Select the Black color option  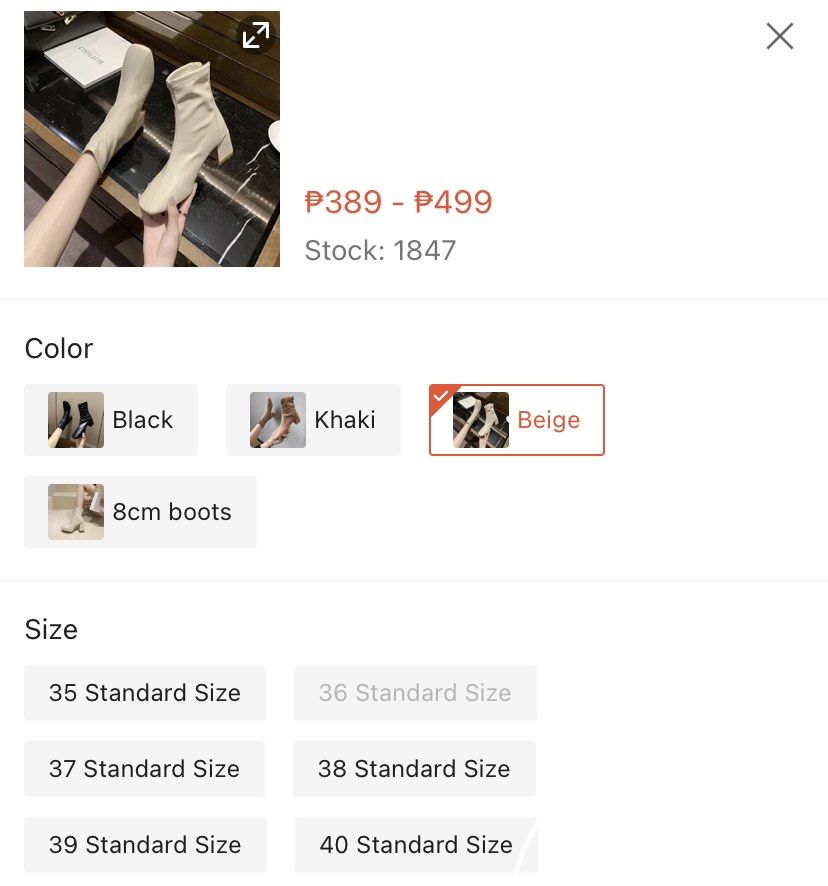pos(111,420)
